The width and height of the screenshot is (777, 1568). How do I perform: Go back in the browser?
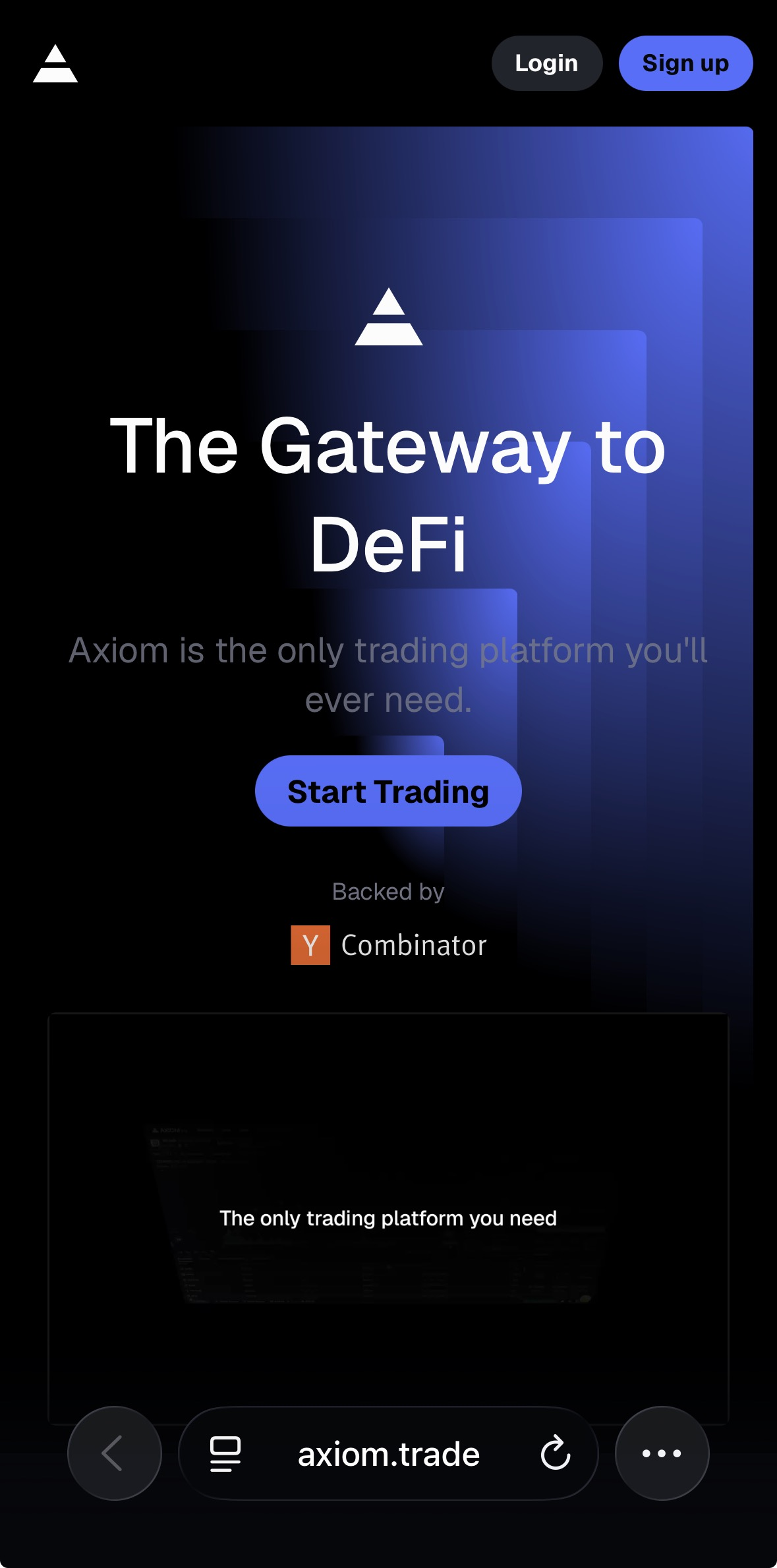coord(115,1453)
